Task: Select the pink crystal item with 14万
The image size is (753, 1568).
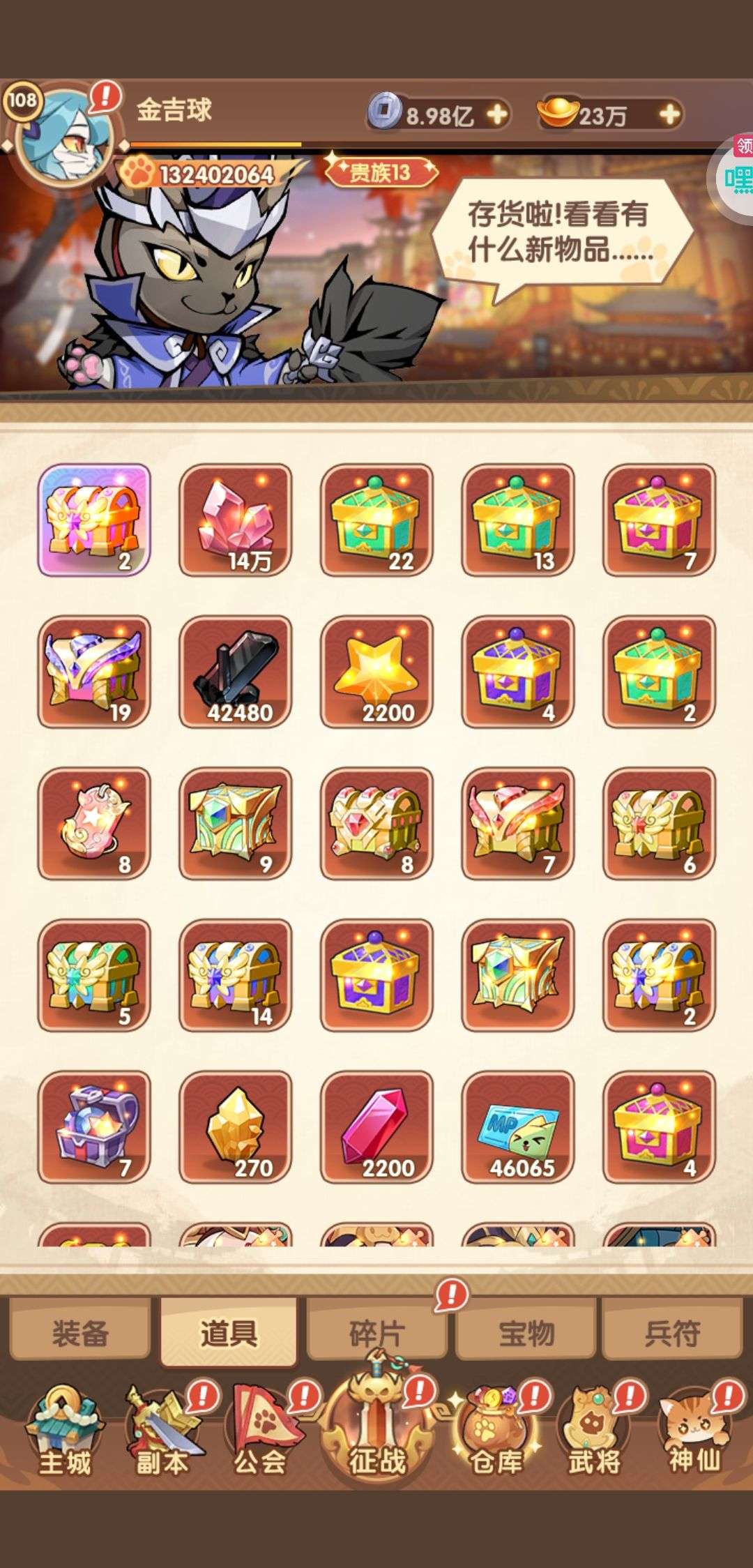Action: tap(235, 520)
